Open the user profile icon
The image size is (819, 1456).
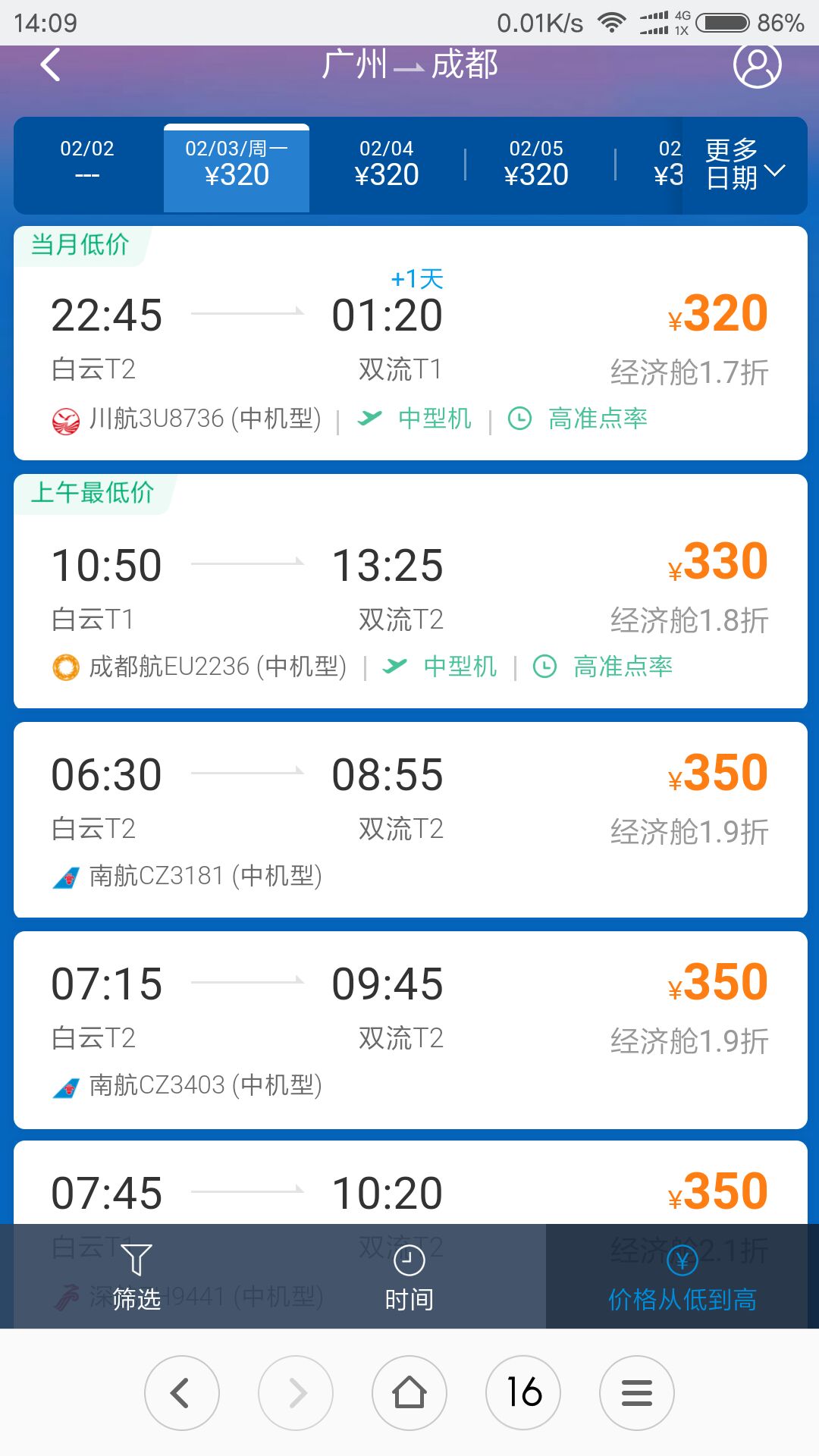click(757, 65)
